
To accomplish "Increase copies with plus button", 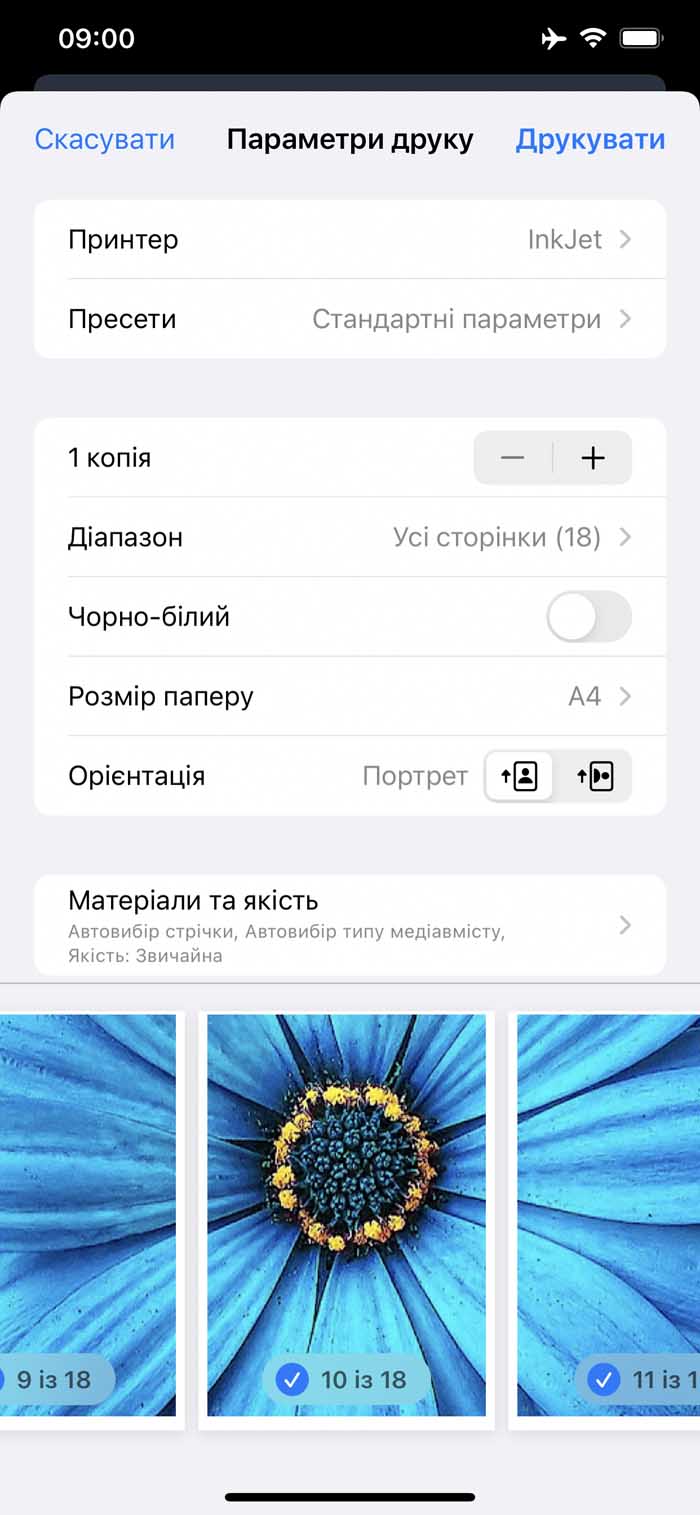I will point(593,458).
